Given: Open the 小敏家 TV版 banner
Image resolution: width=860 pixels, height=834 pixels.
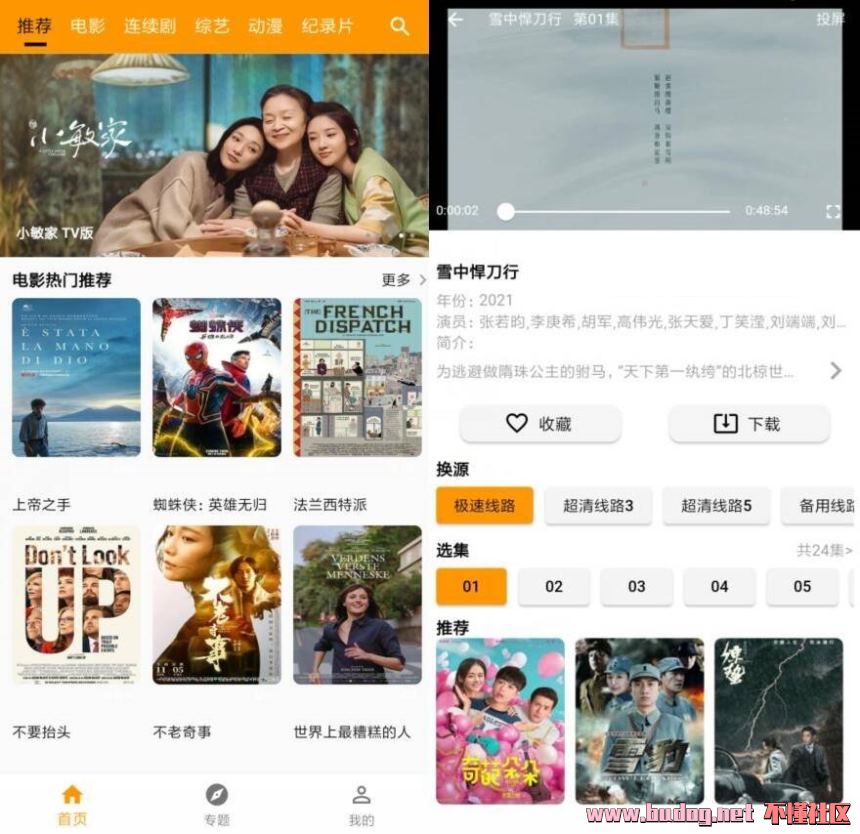Looking at the screenshot, I should click(x=214, y=155).
